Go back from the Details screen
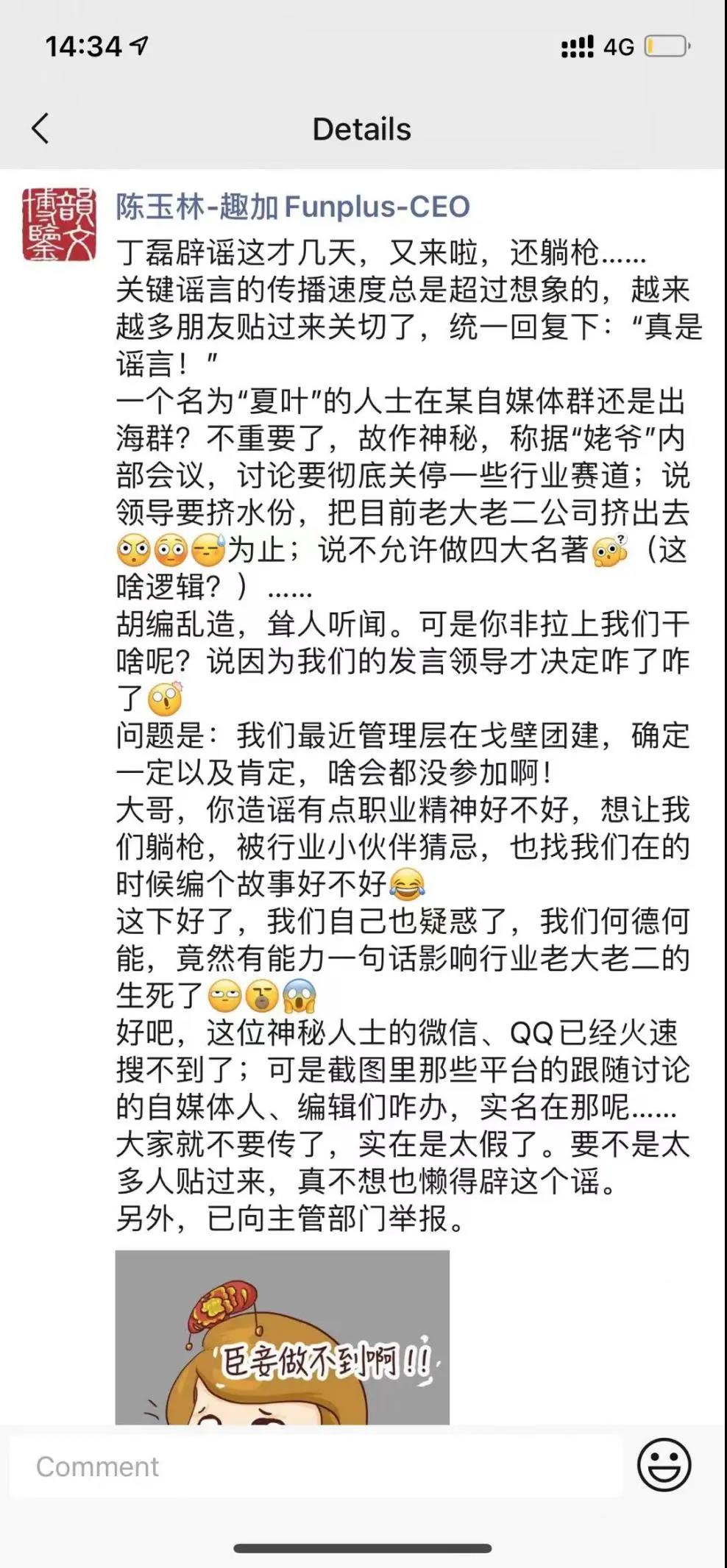Image resolution: width=727 pixels, height=1568 pixels. coord(41,129)
